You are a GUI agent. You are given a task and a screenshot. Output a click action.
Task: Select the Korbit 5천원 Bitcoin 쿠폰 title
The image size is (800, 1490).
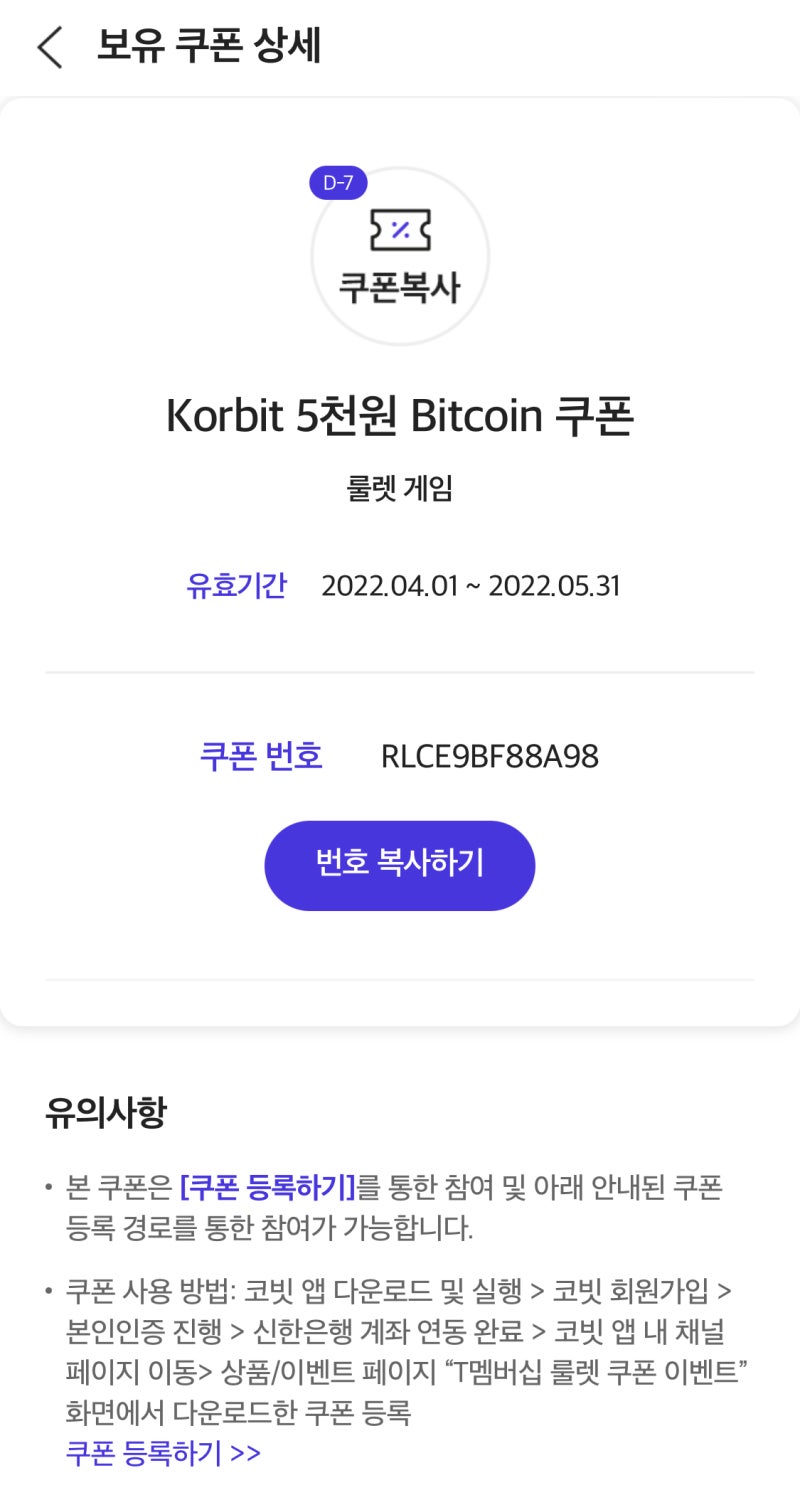[399, 415]
